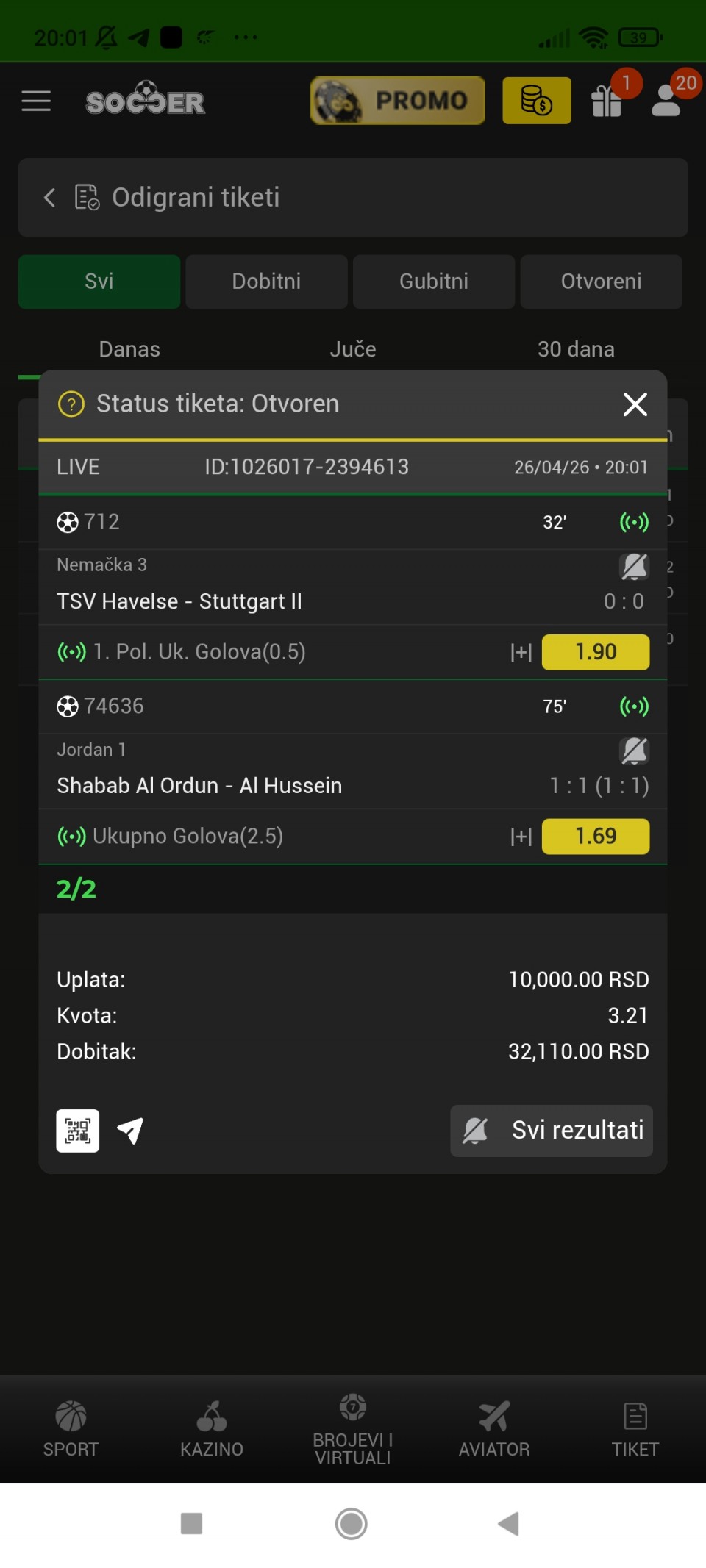The height and width of the screenshot is (1568, 706).
Task: Switch to the Dobitni filter tab
Action: coord(266,282)
